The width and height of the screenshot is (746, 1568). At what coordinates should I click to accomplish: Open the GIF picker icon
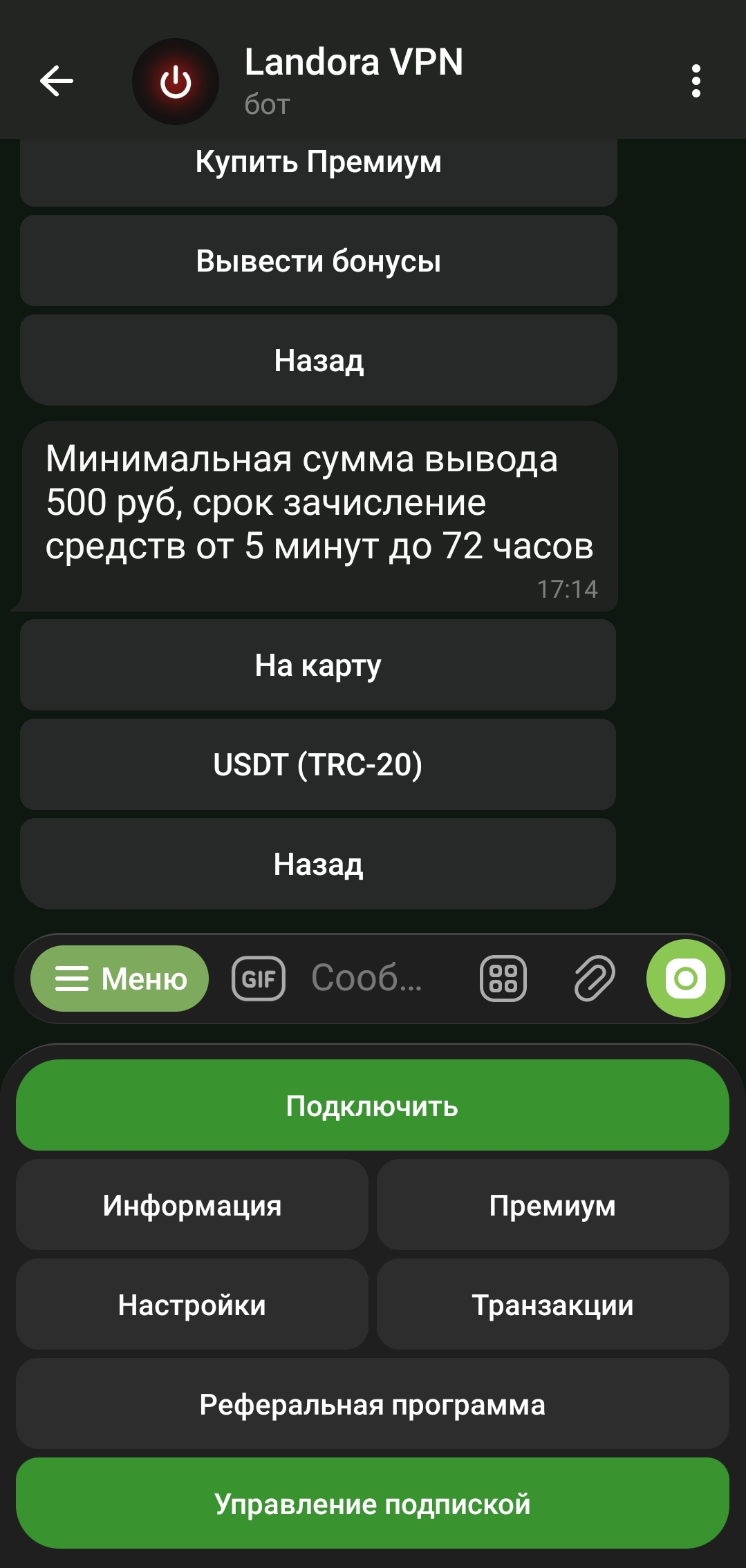(x=258, y=979)
